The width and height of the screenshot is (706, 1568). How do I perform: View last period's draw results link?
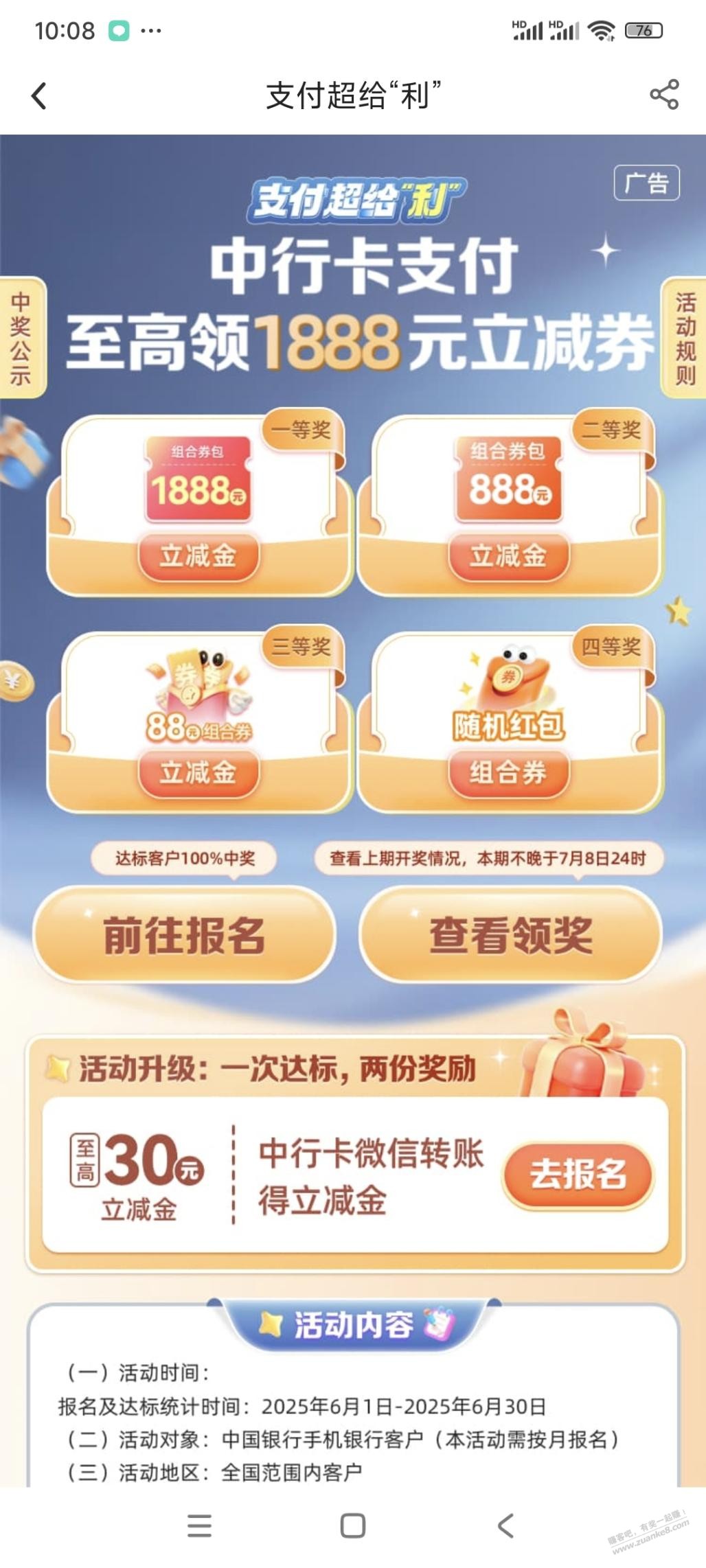pyautogui.click(x=488, y=858)
